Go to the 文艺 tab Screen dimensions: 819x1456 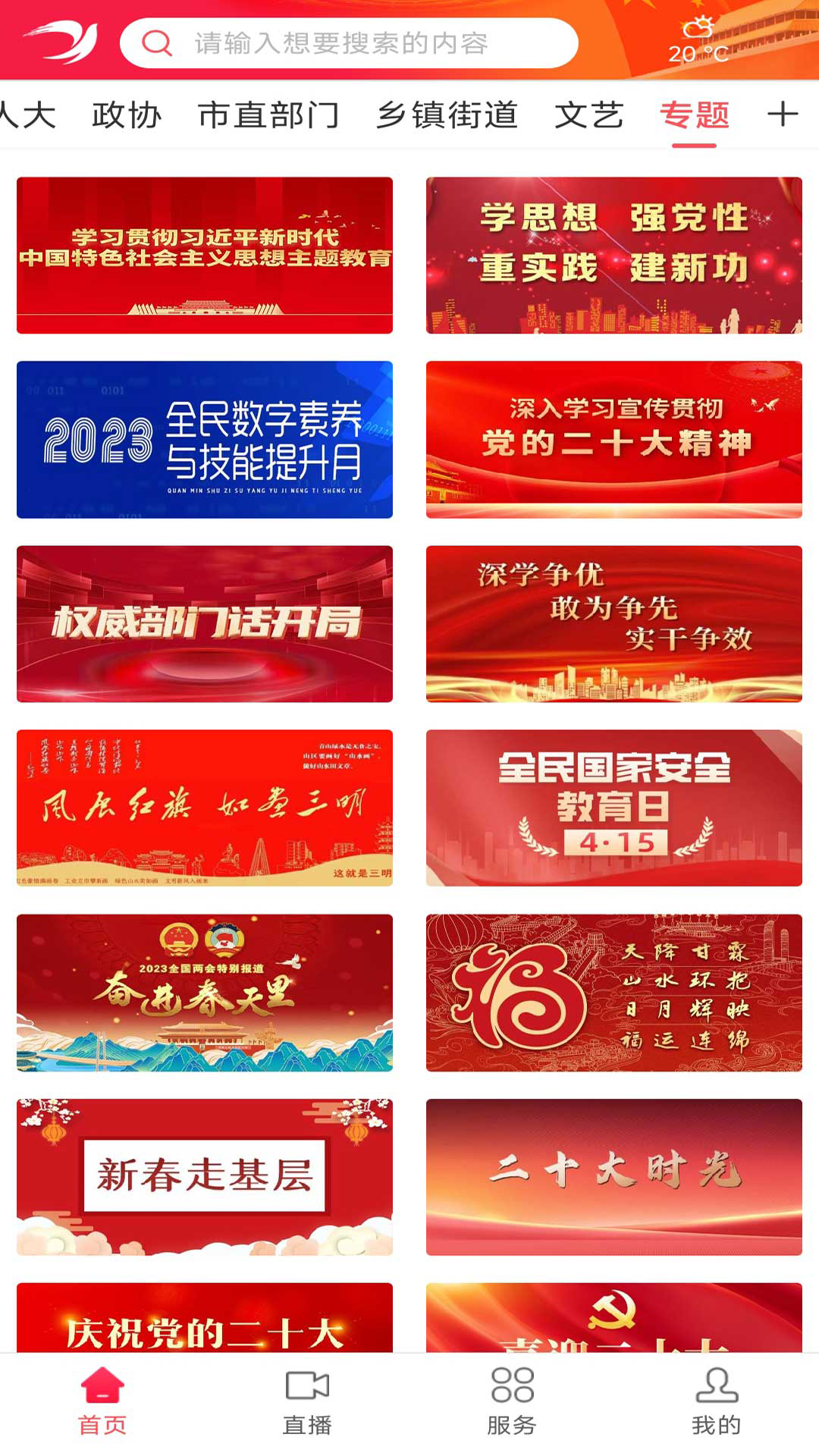pyautogui.click(x=588, y=115)
